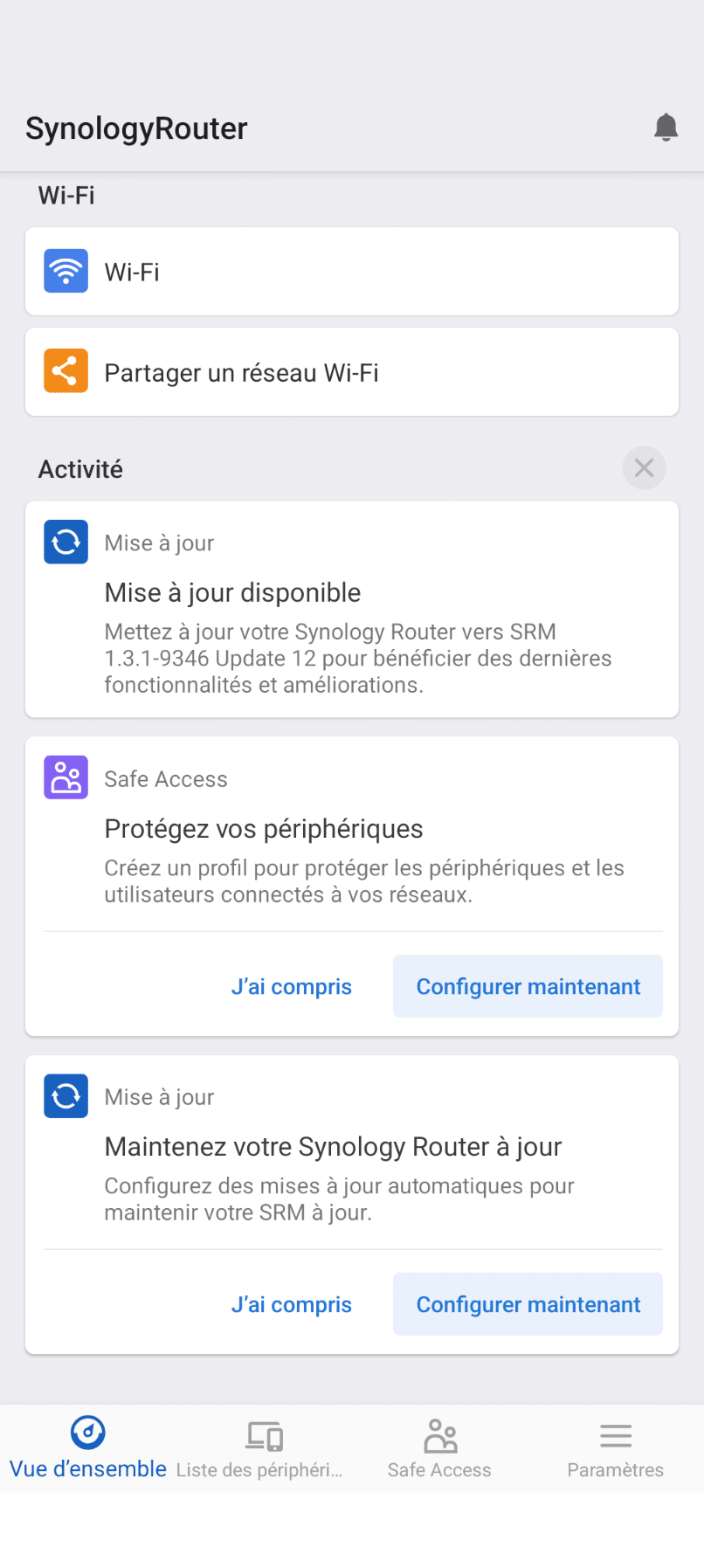
Task: Tap J'ai compris on Safe Access card
Action: point(292,986)
